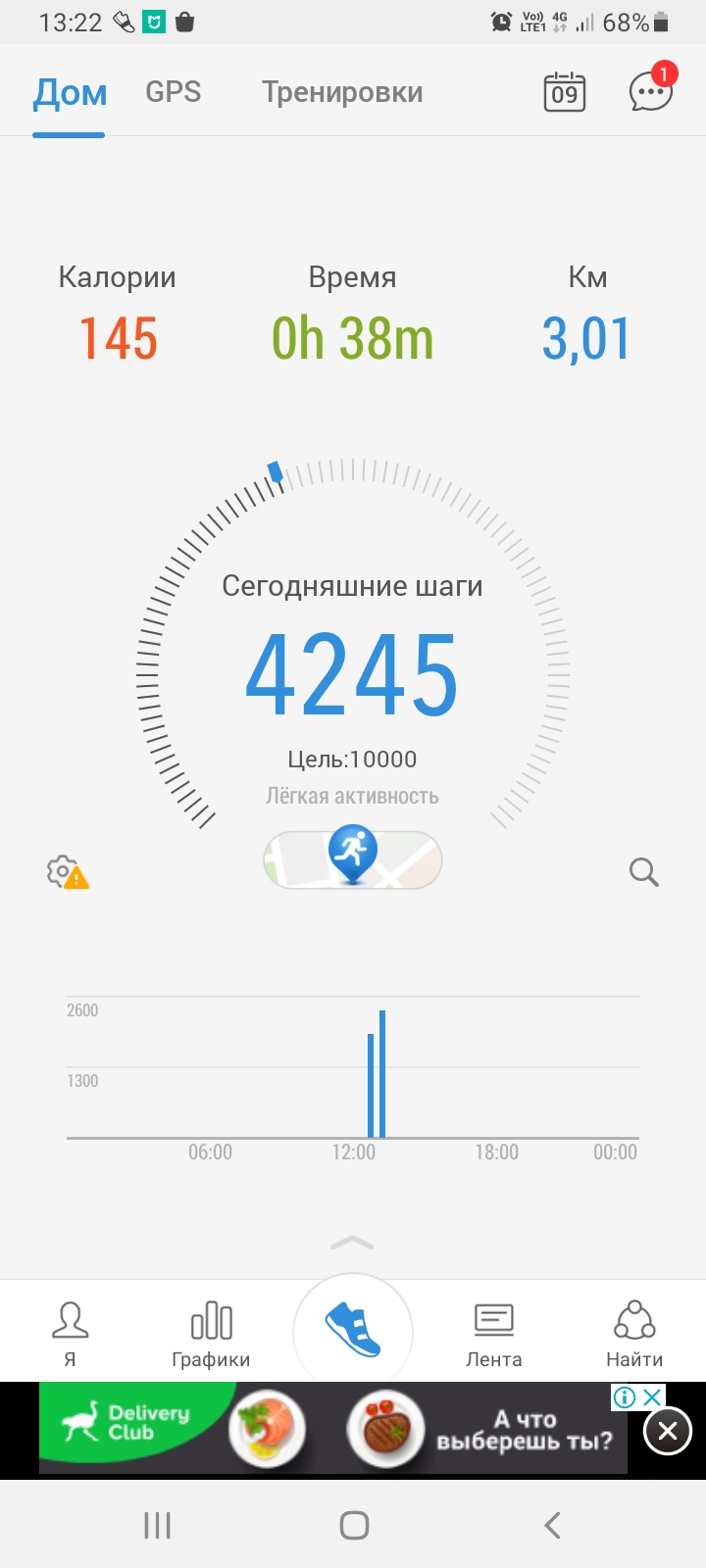Open the Найти tab
The image size is (706, 1568).
point(634,1331)
